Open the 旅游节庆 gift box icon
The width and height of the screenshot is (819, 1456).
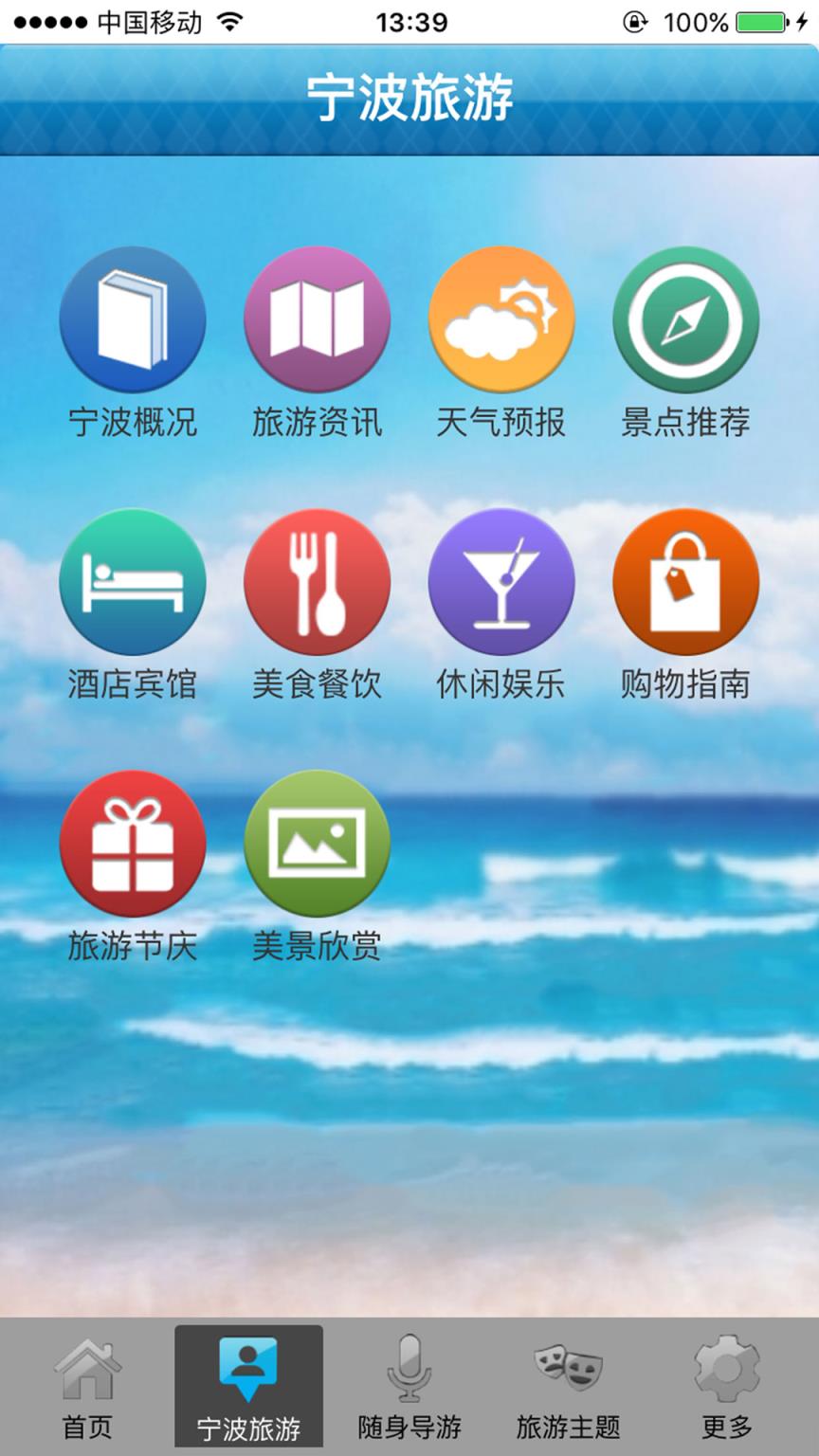click(x=133, y=842)
